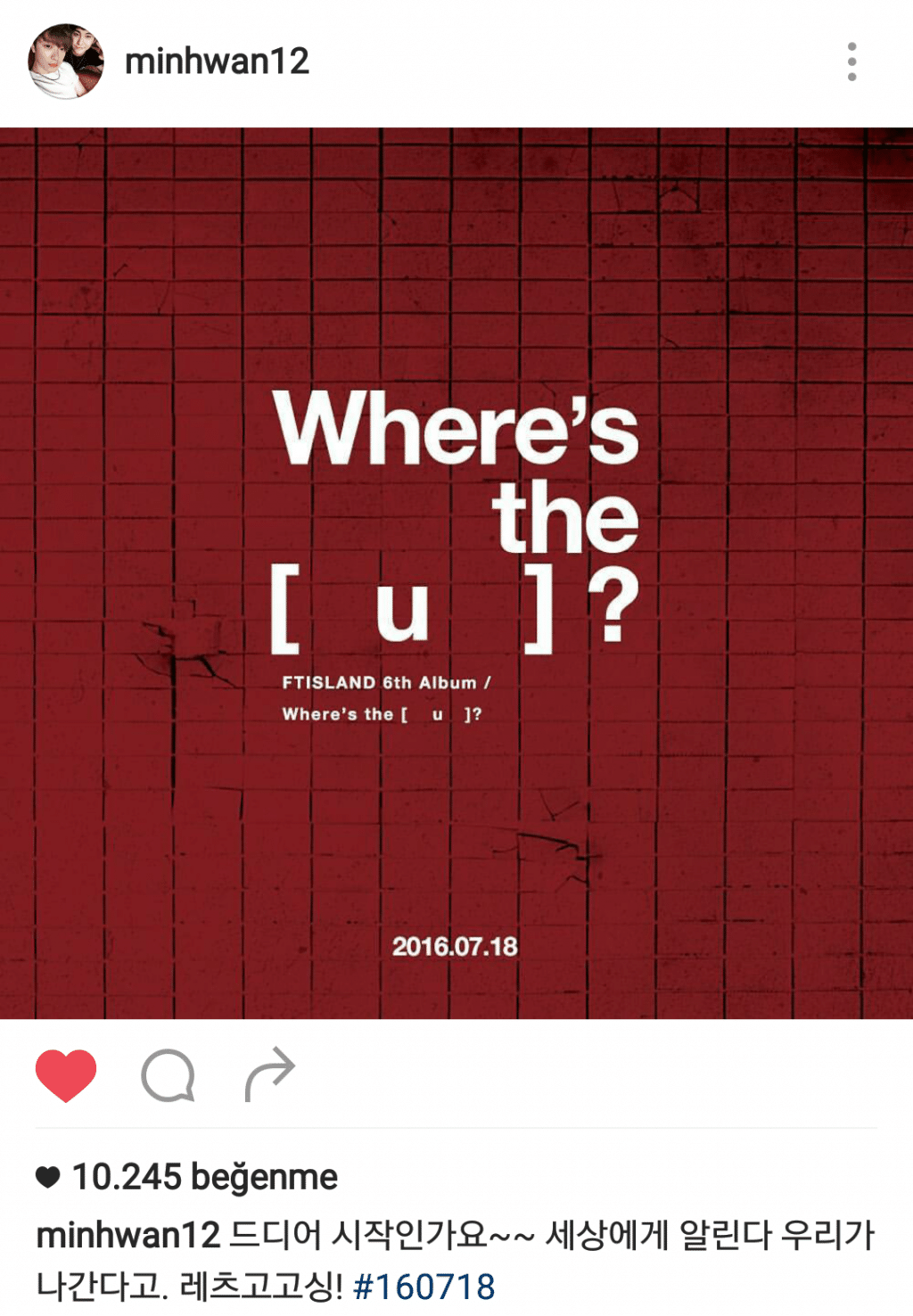Tap minhwan12 username in the caption
The height and width of the screenshot is (1316, 913).
(127, 1236)
